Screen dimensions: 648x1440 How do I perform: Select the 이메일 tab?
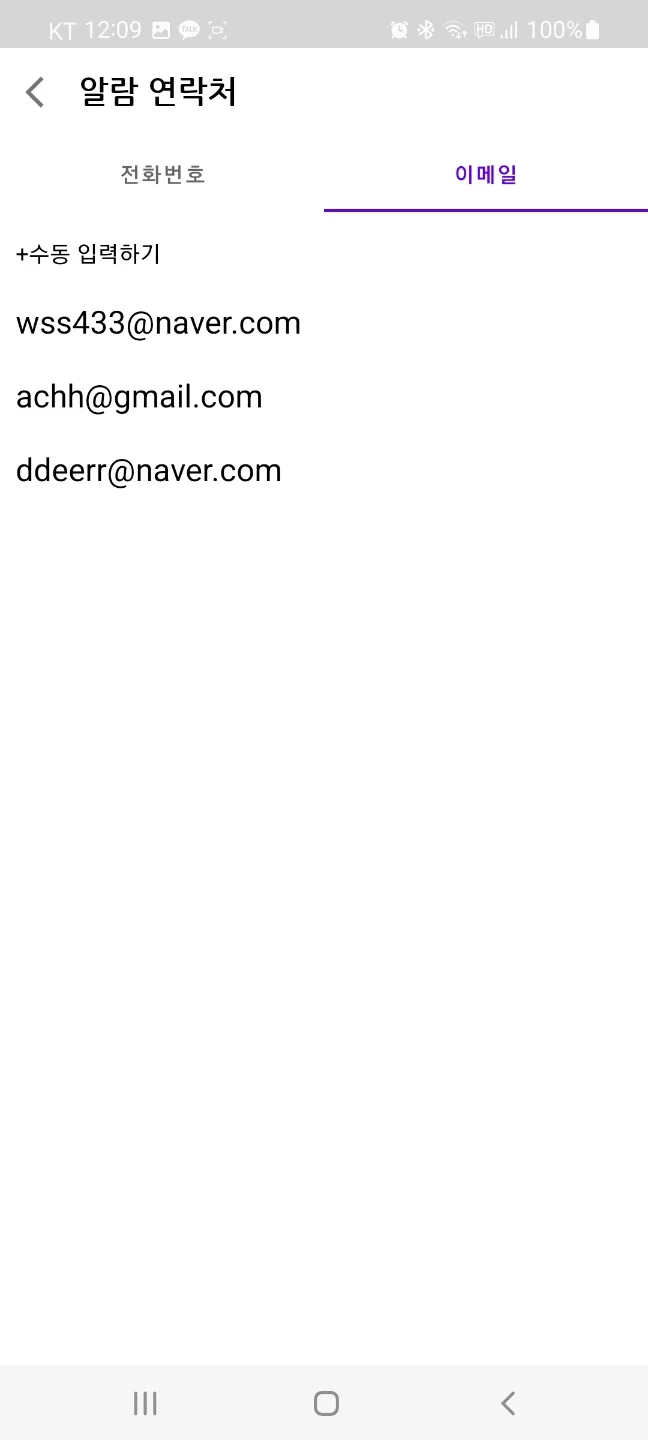pos(486,174)
